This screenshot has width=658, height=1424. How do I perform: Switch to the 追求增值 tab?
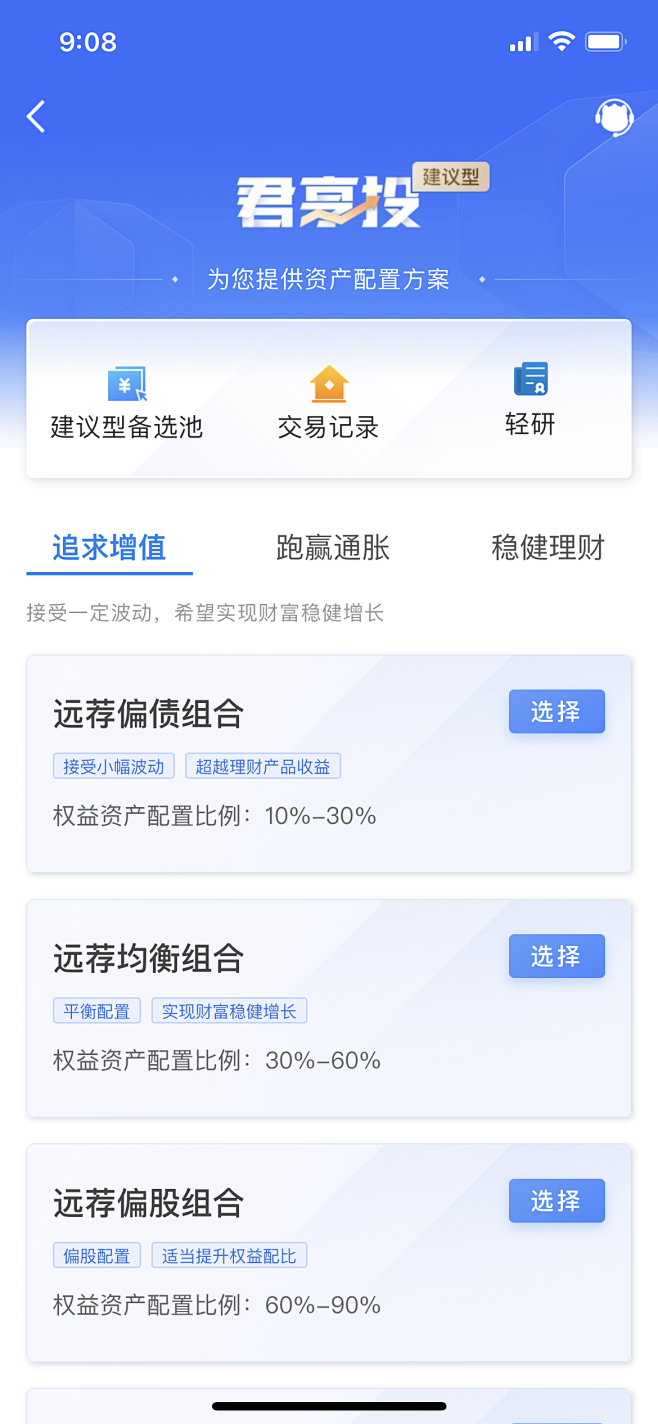(x=109, y=548)
